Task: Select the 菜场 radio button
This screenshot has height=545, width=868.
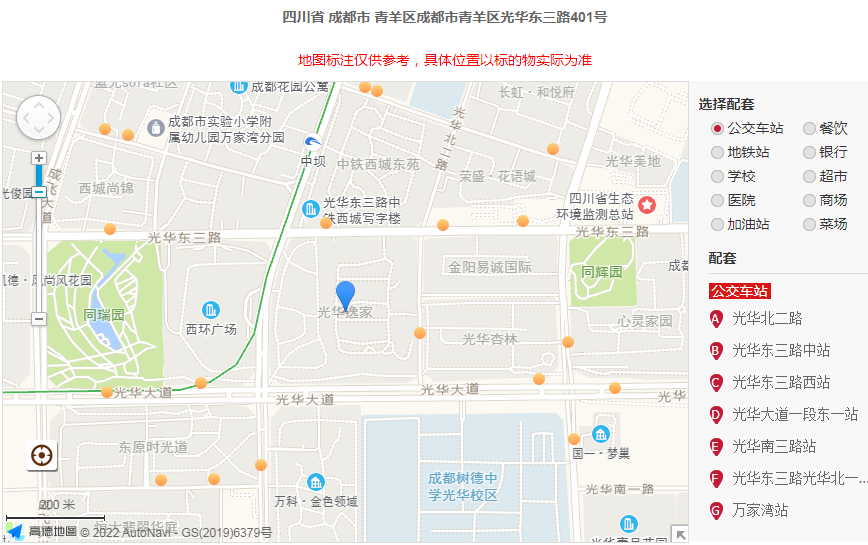Action: point(809,225)
